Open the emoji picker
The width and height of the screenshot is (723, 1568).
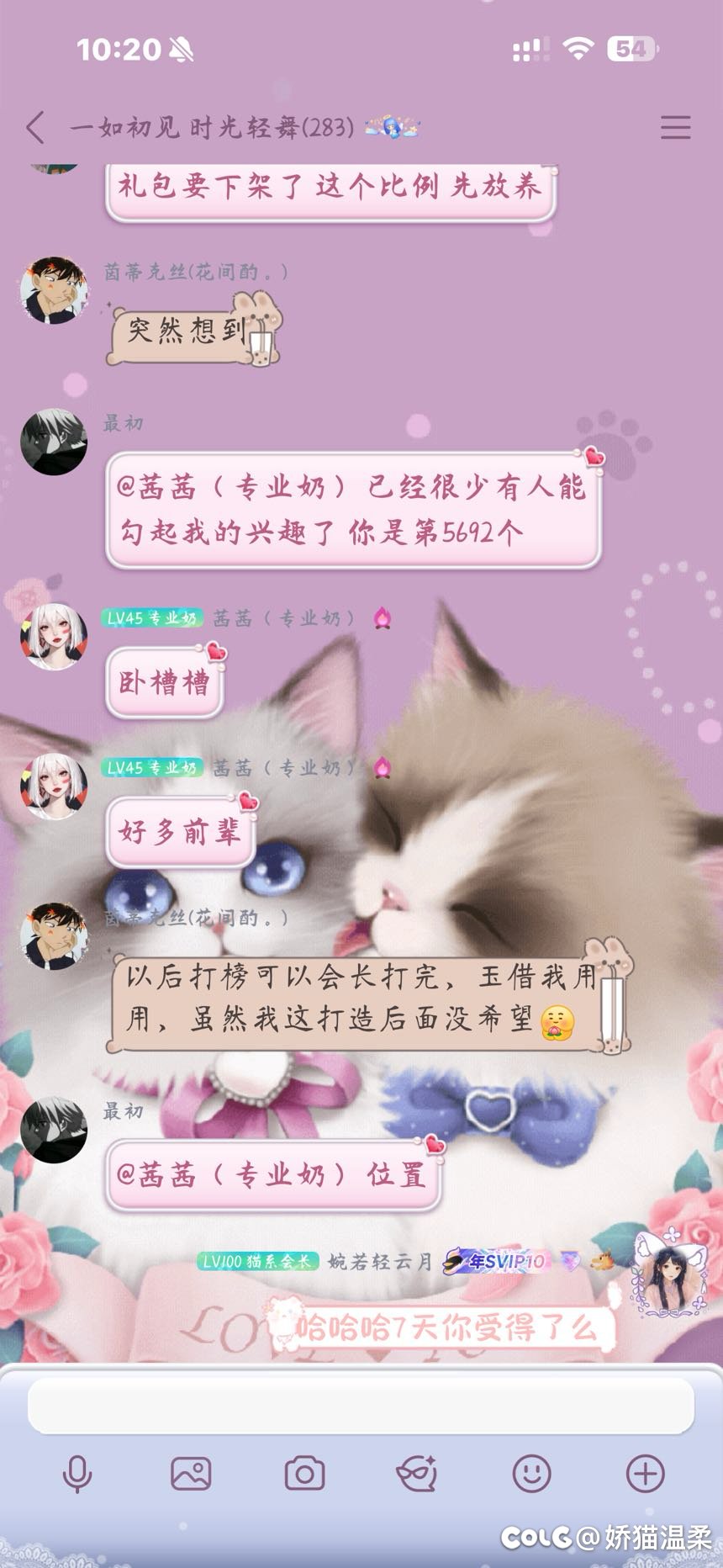pyautogui.click(x=531, y=1474)
